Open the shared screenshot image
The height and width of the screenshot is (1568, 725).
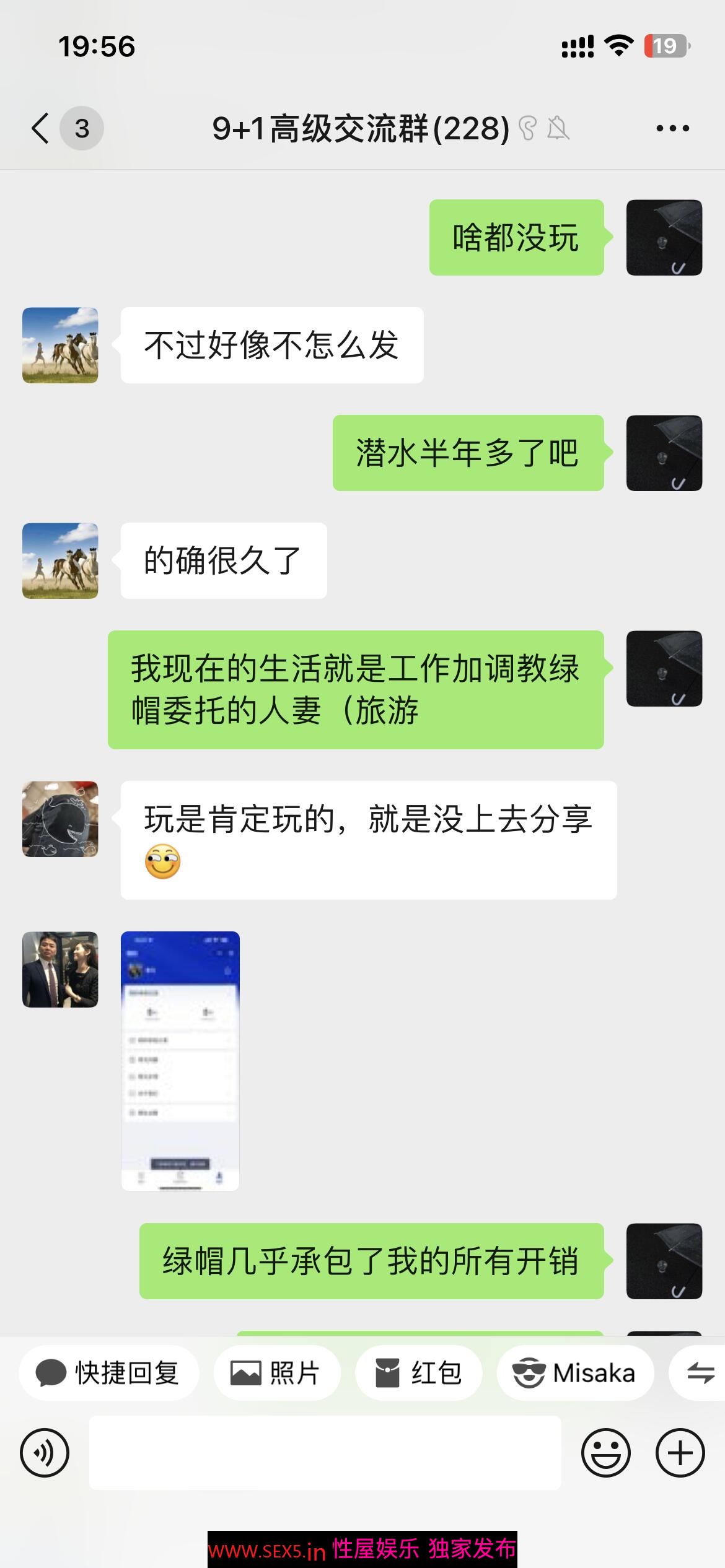pos(180,1060)
